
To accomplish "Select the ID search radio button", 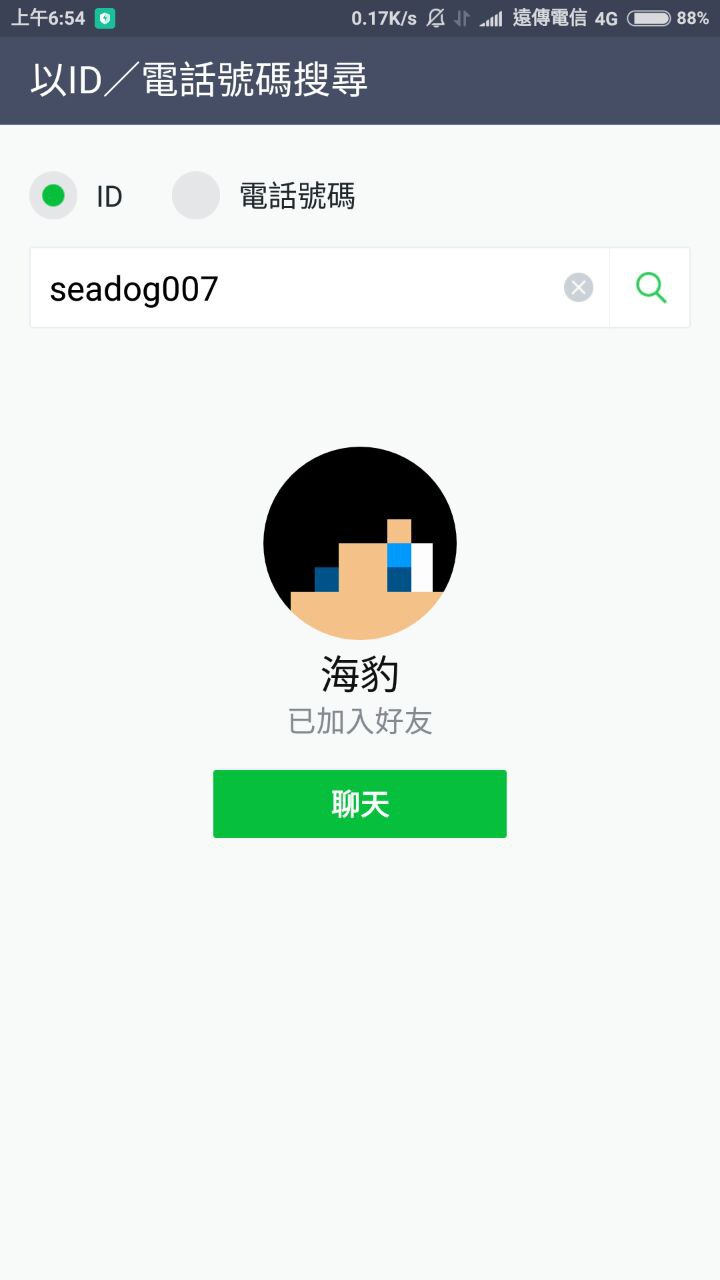I will point(53,196).
